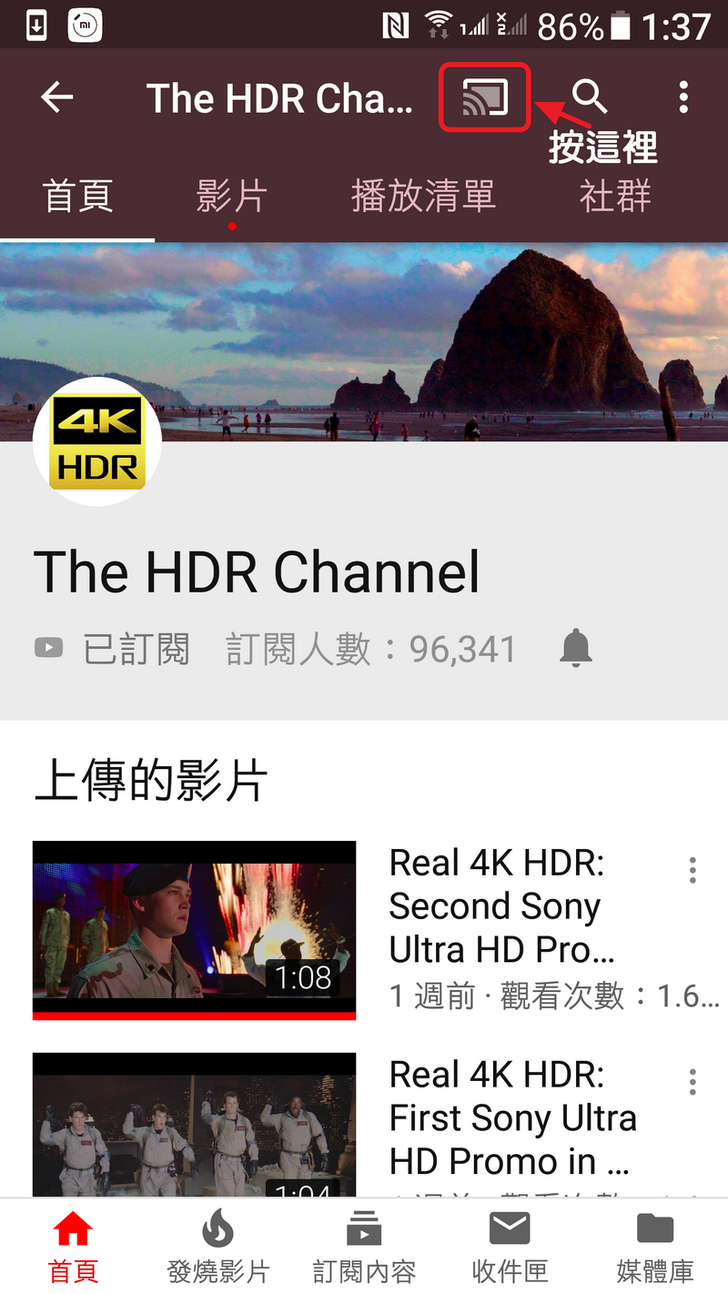
Task: Toggle the channel notification bell
Action: 575,649
